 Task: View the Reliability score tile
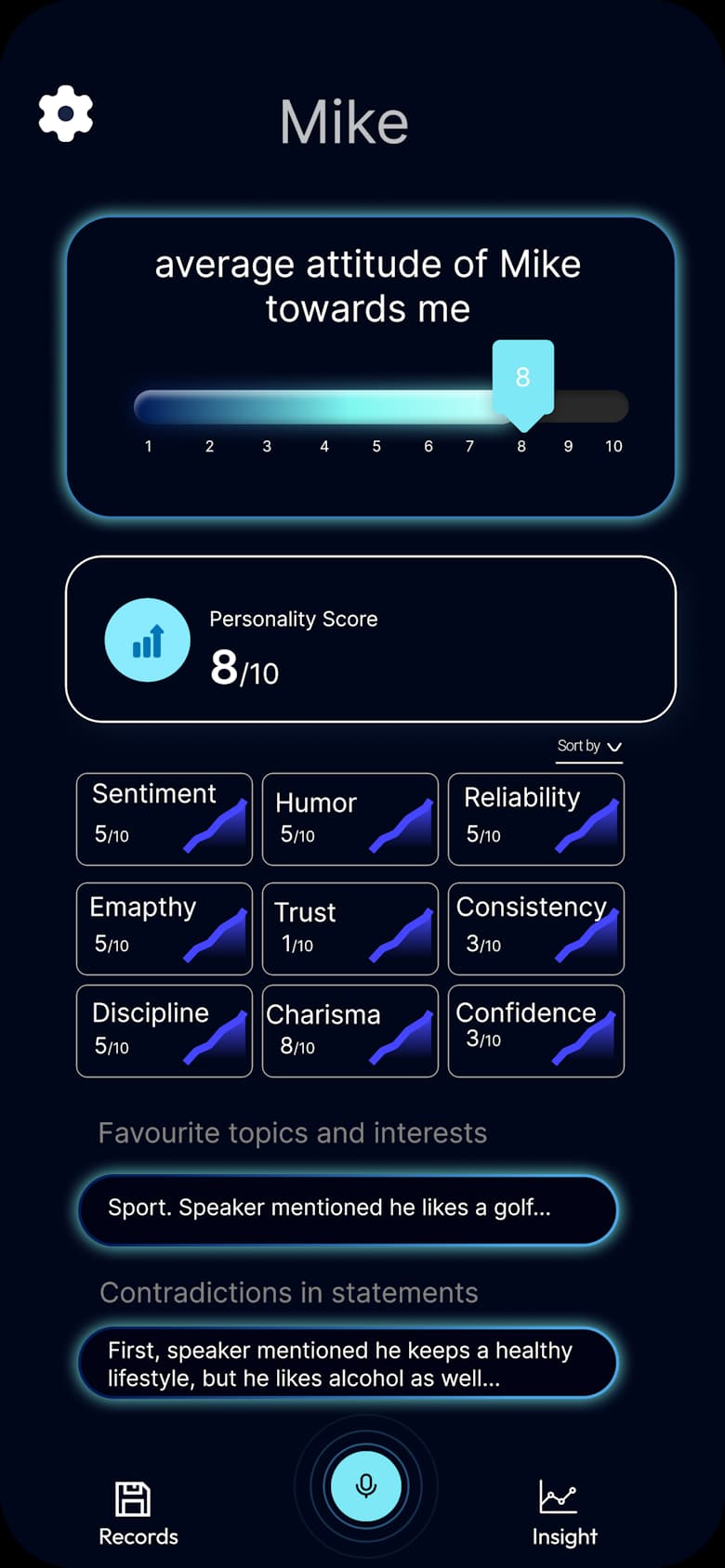point(535,819)
